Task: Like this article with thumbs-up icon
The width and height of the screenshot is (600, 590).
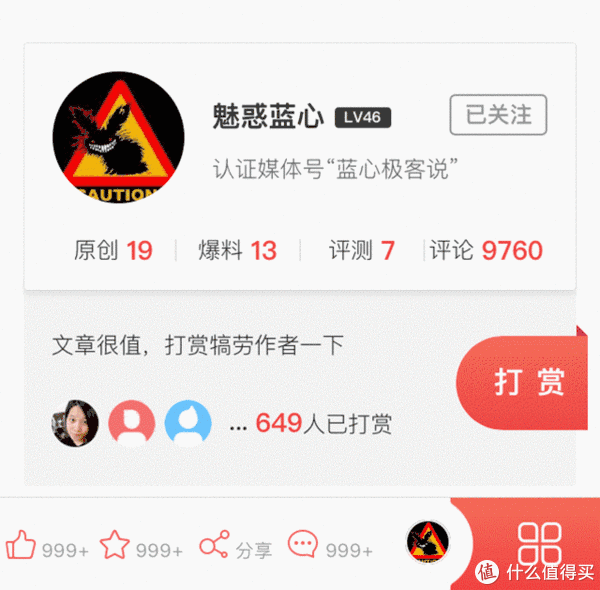Action: click(22, 546)
